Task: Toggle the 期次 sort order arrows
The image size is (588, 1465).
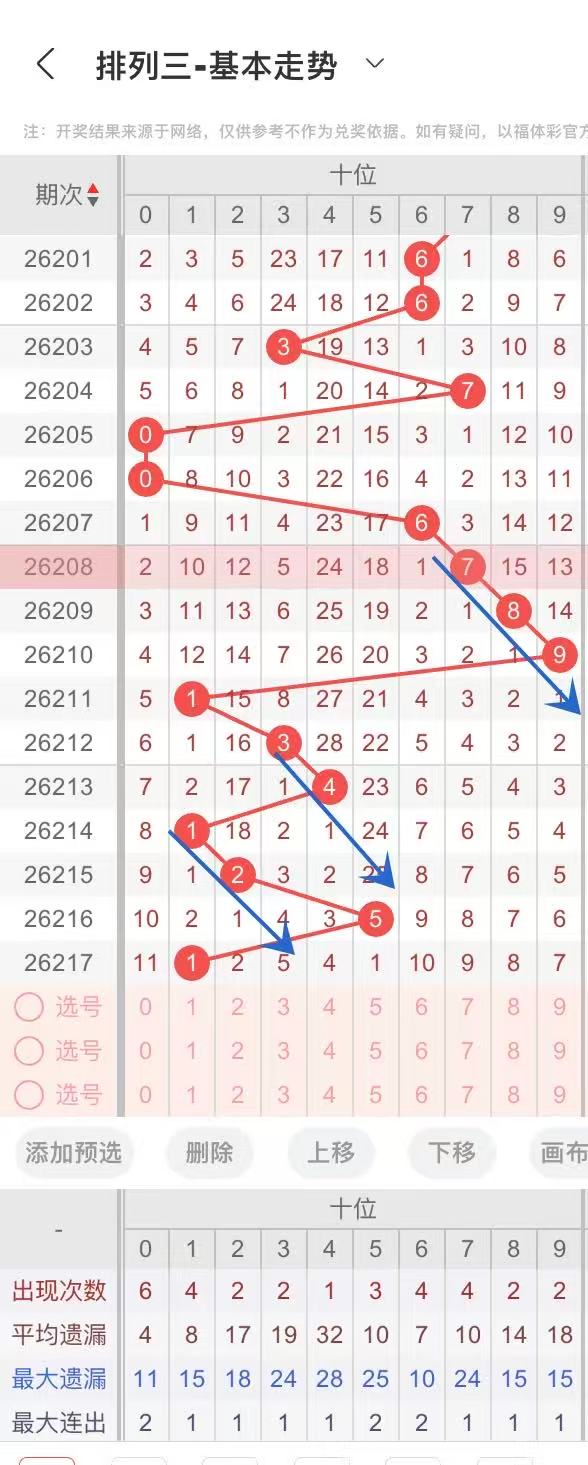Action: (x=93, y=195)
